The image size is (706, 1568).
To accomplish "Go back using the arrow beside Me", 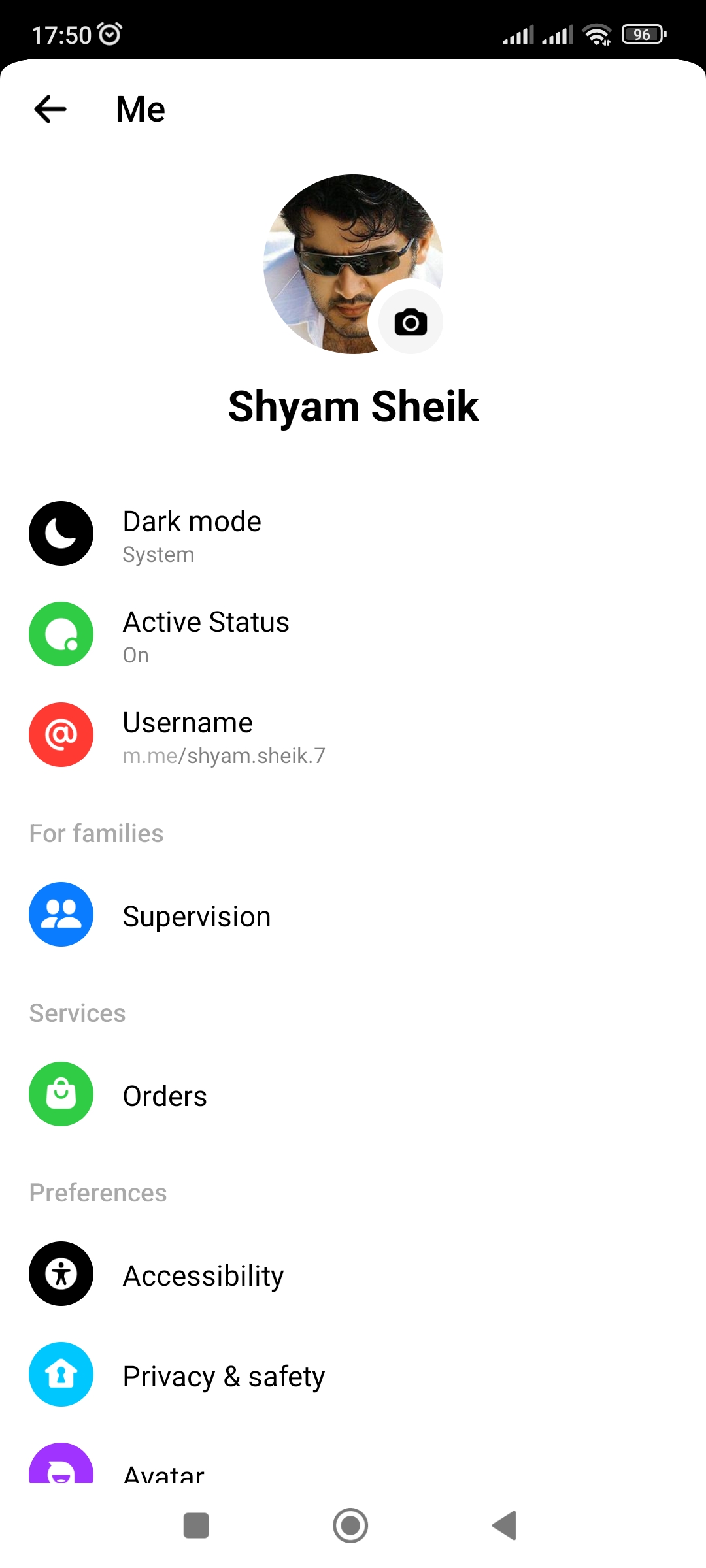I will point(50,109).
